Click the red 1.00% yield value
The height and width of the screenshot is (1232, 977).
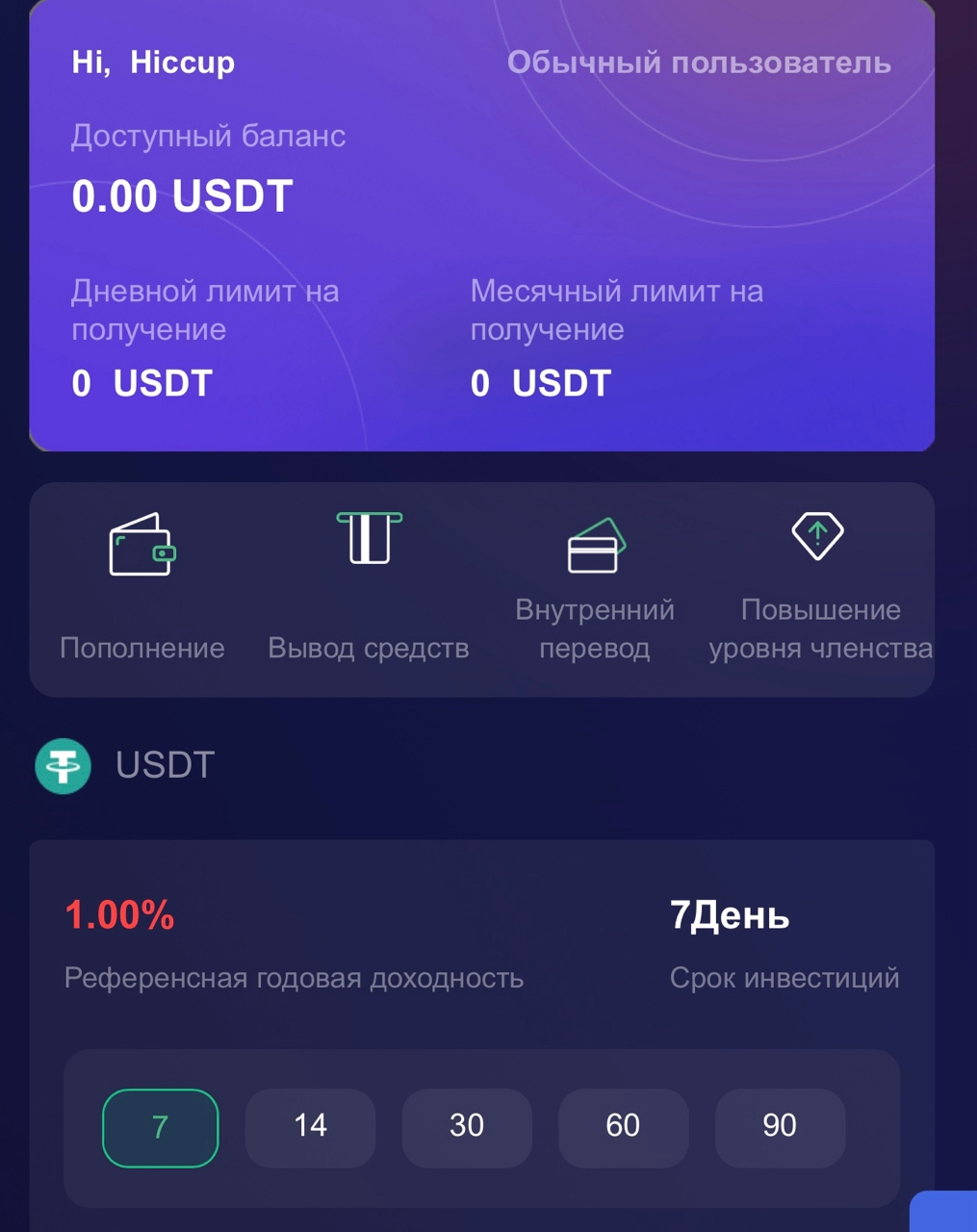coord(117,915)
